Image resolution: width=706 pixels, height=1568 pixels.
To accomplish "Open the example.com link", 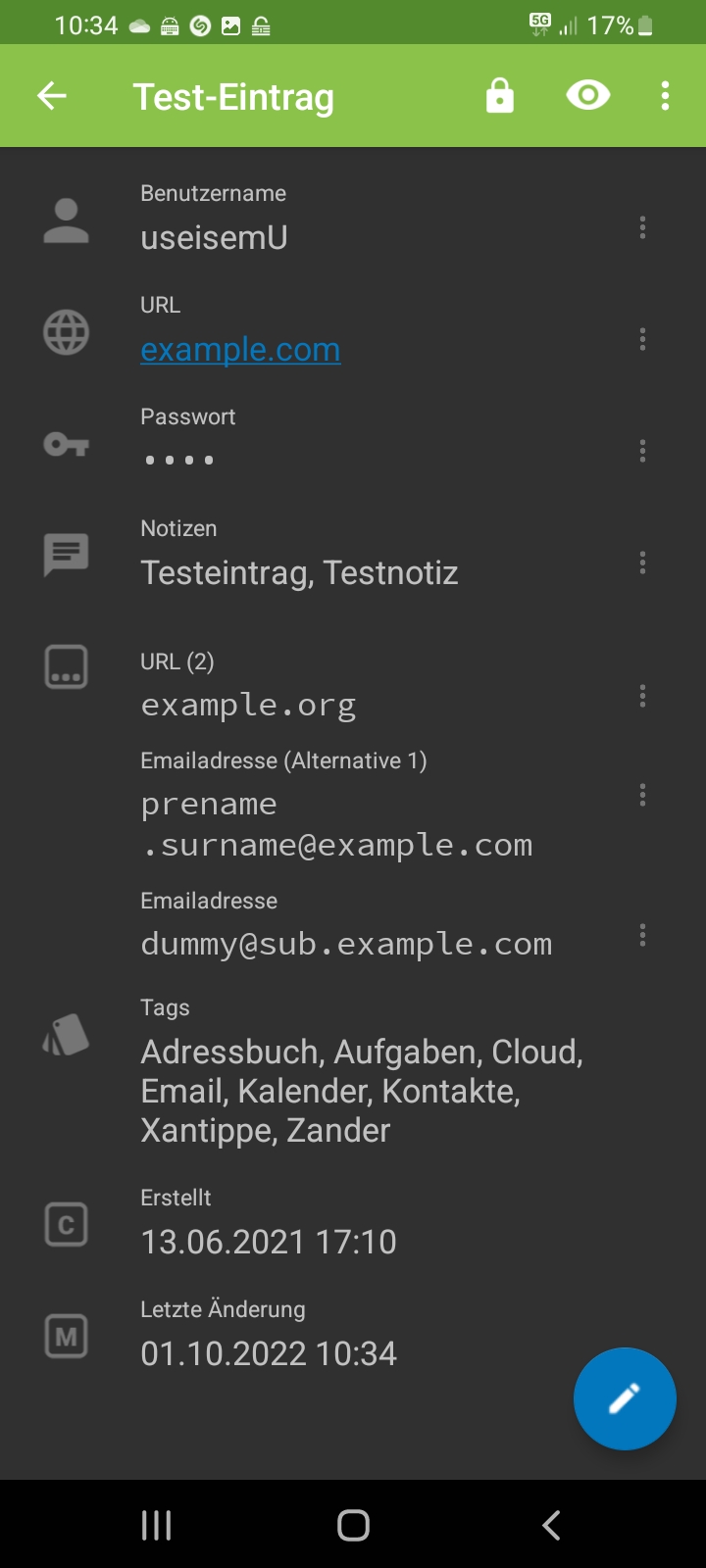I will (240, 349).
